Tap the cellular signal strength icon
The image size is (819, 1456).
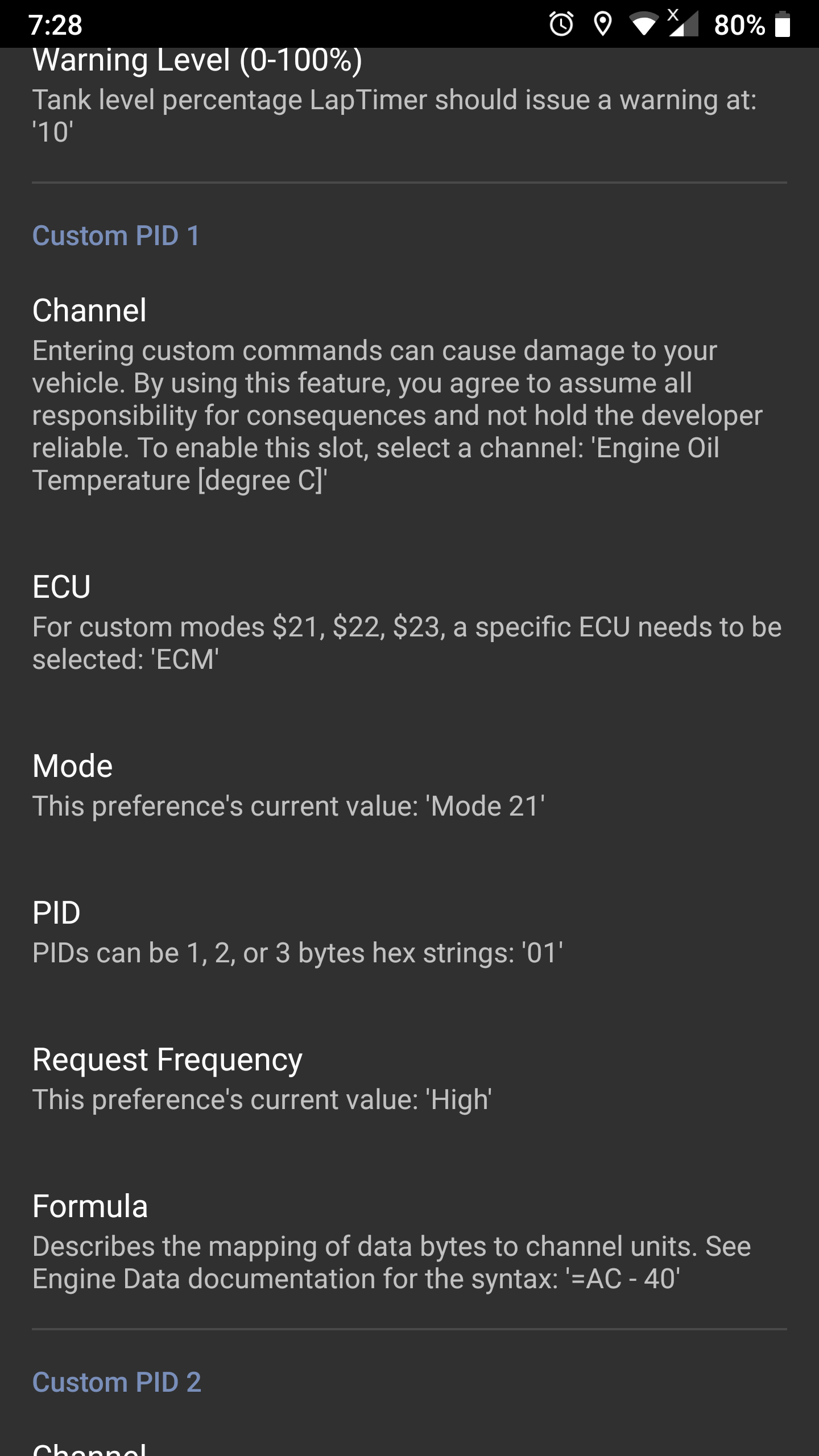[685, 26]
